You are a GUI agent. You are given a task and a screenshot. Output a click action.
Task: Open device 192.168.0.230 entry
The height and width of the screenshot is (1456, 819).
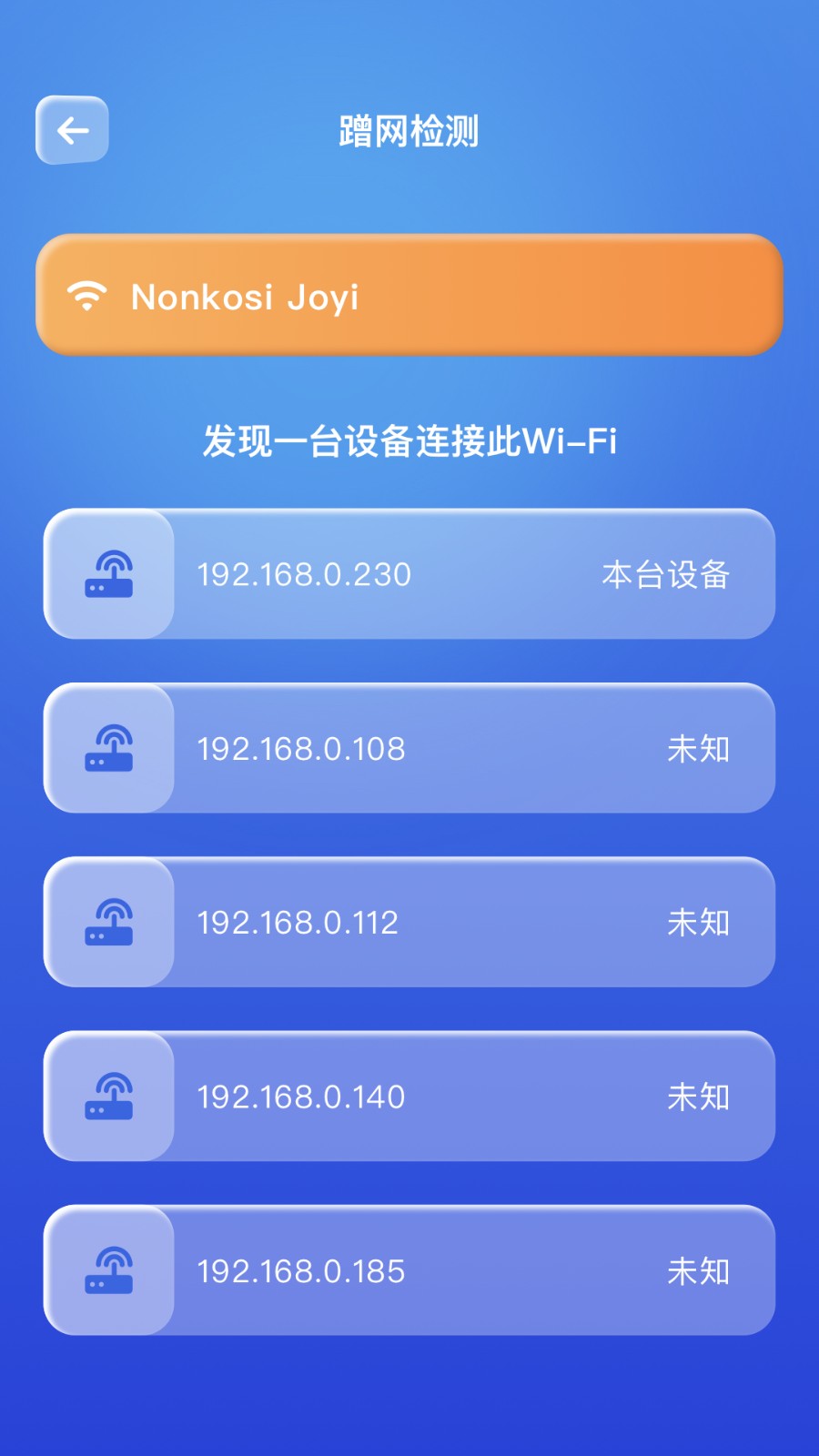(x=409, y=574)
